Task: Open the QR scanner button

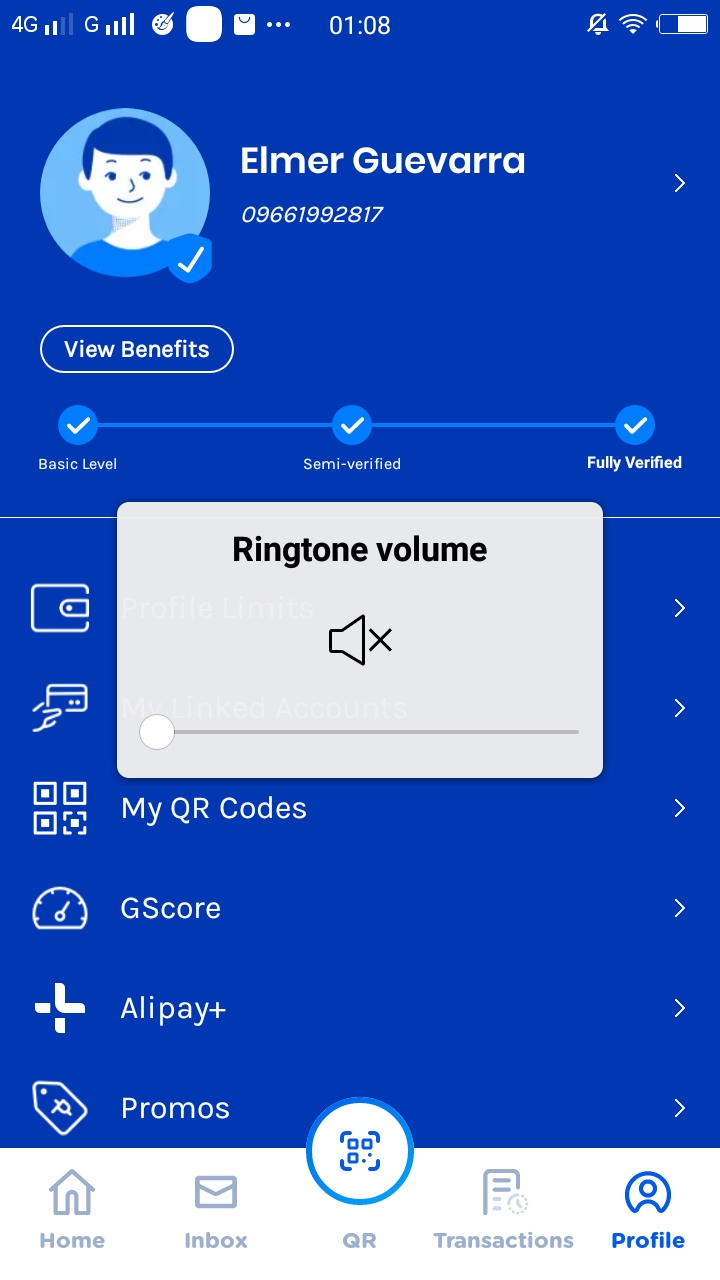Action: coord(360,1152)
